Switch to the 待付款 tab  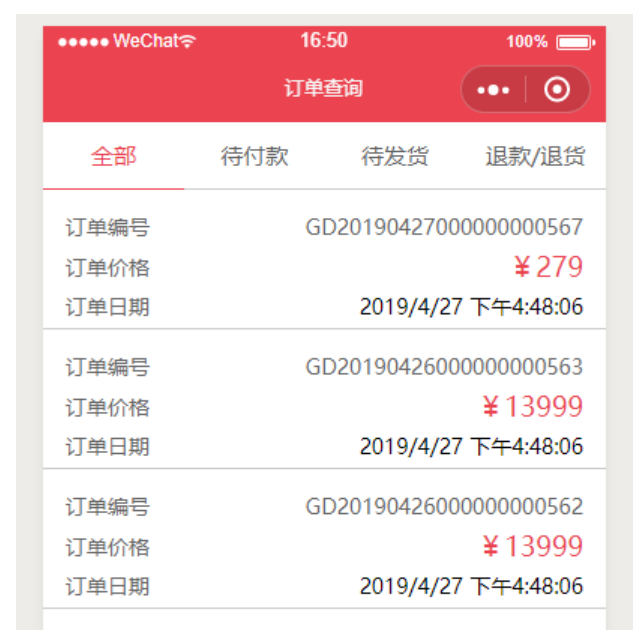point(254,157)
